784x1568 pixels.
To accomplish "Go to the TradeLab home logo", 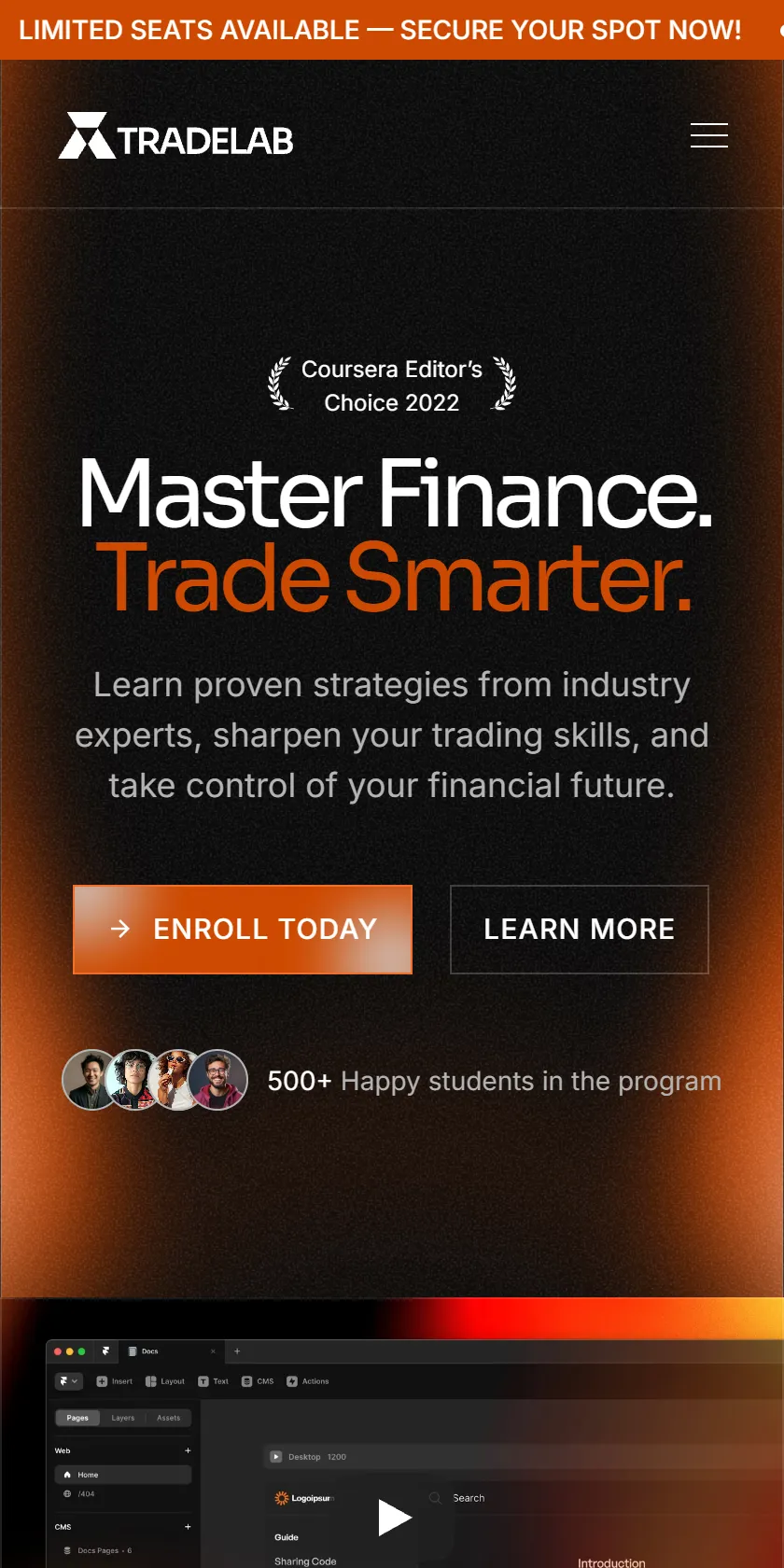I will click(176, 136).
